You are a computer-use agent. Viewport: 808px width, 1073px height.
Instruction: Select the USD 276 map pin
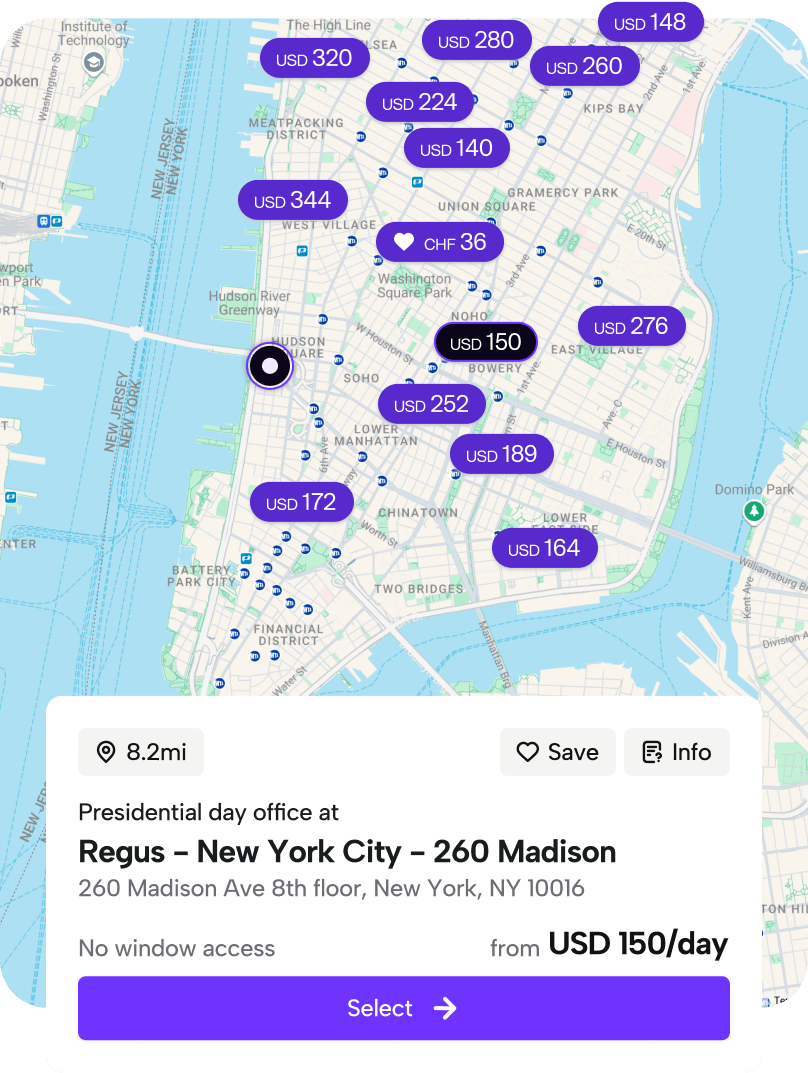(631, 326)
